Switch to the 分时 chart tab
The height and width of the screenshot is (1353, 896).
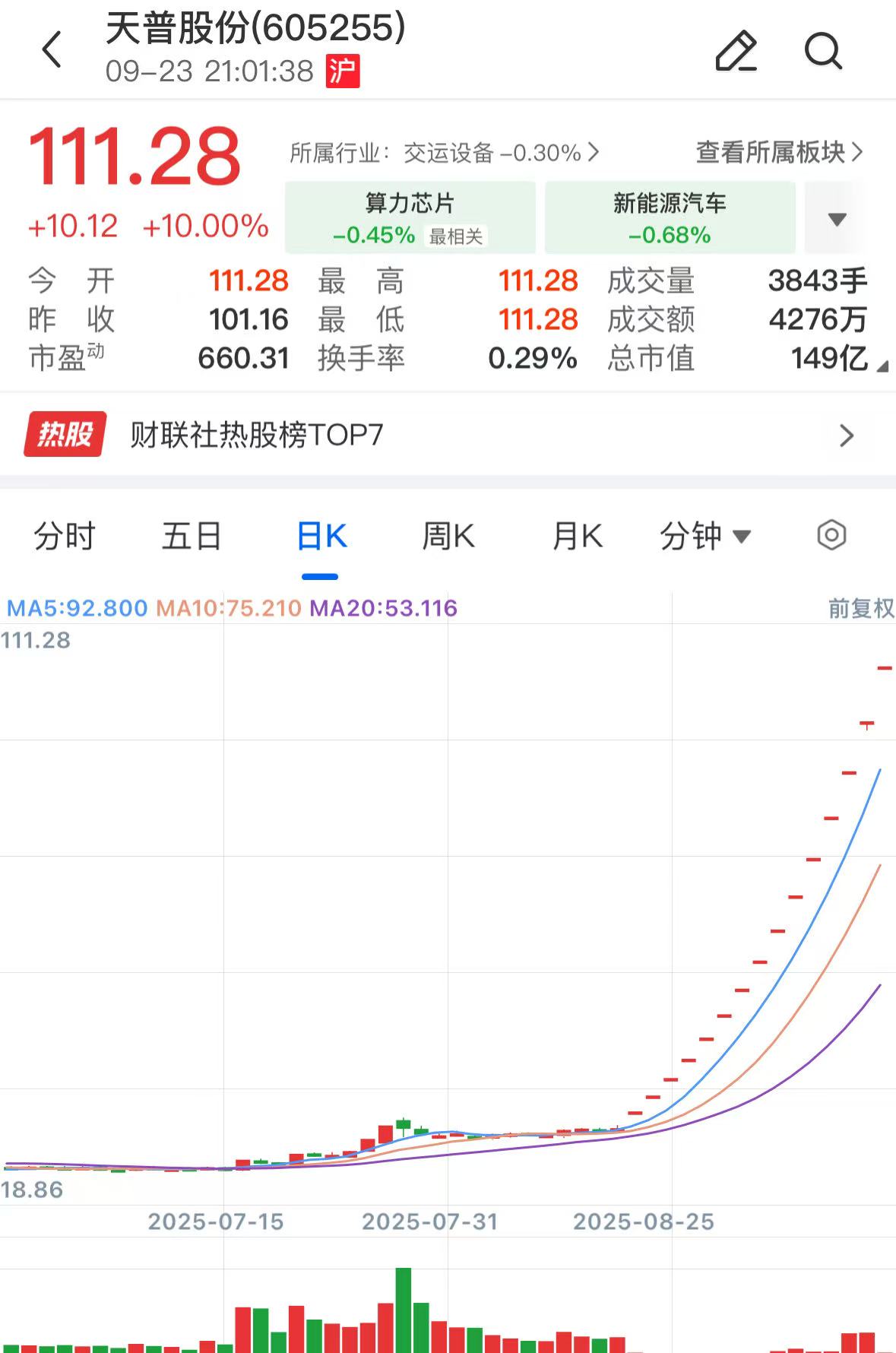[64, 536]
